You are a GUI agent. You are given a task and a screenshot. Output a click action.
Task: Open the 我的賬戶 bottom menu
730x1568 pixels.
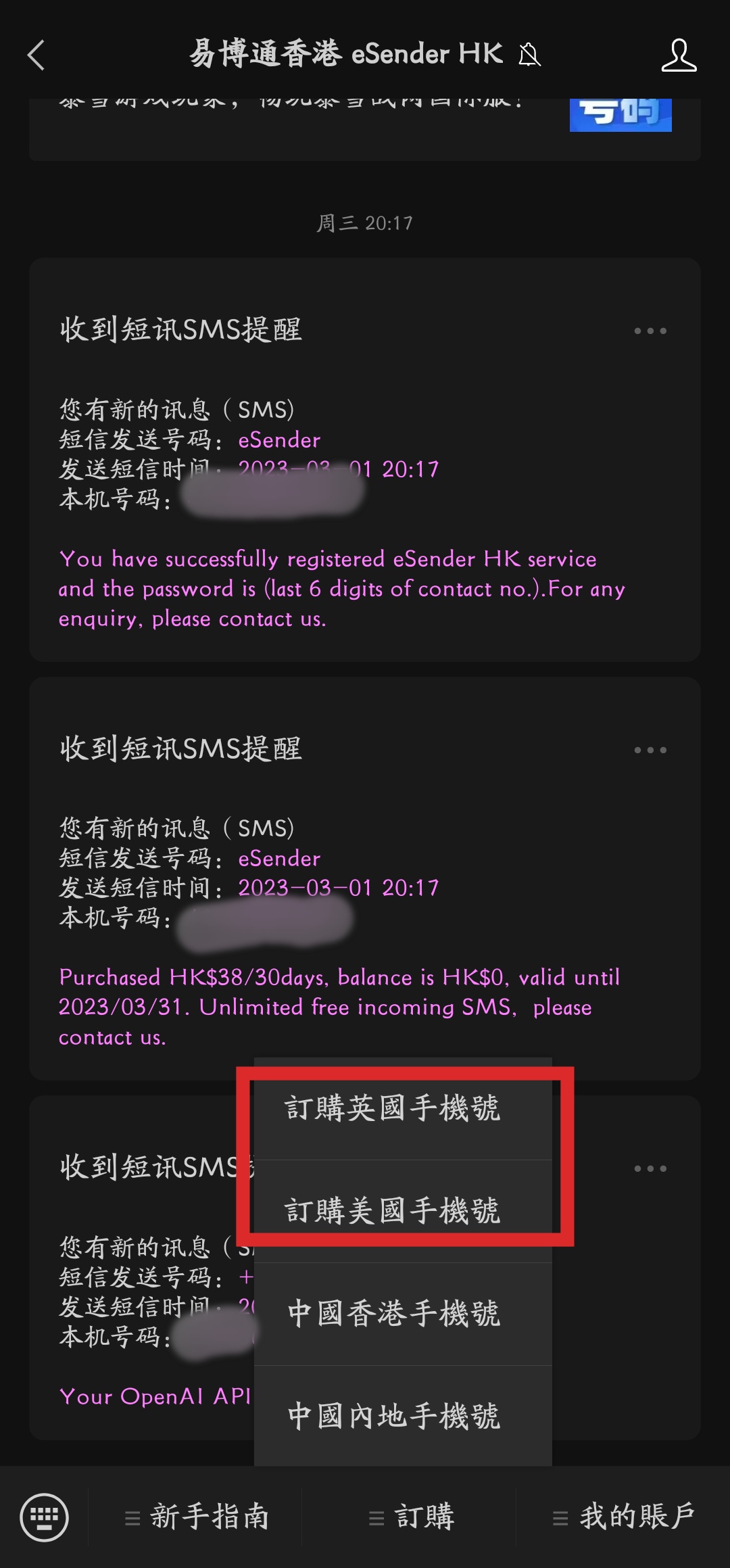(x=623, y=1517)
